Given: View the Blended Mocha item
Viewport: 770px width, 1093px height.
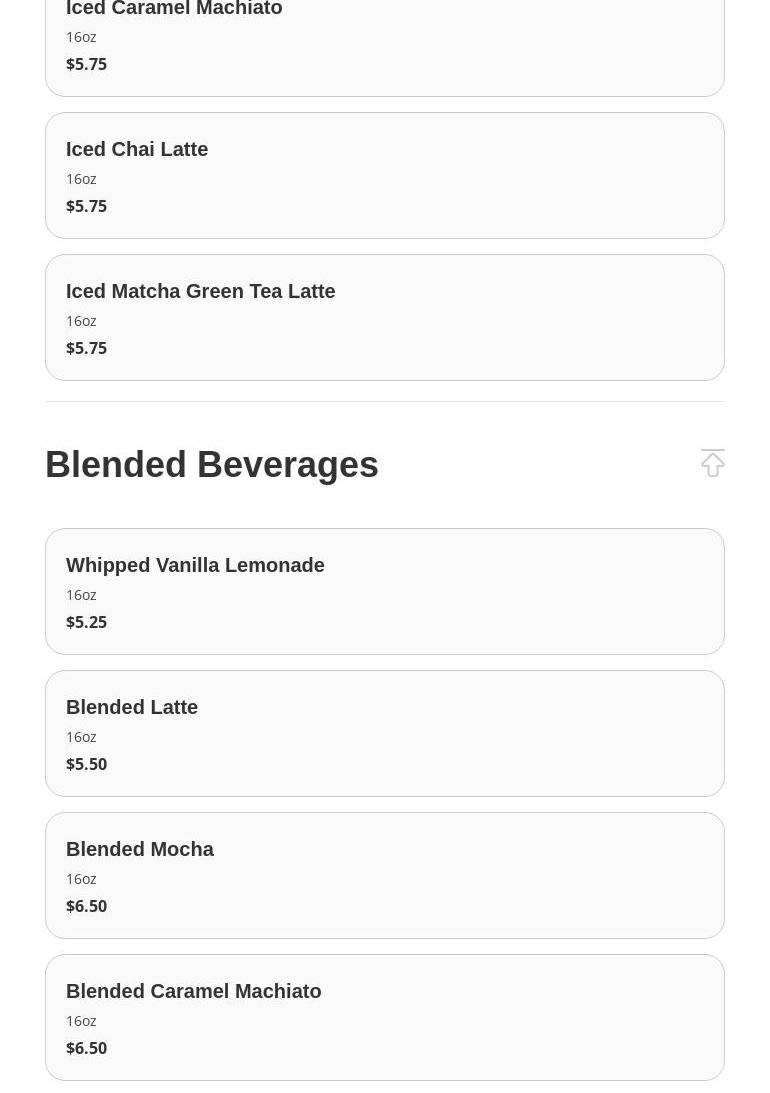Looking at the screenshot, I should coord(384,876).
